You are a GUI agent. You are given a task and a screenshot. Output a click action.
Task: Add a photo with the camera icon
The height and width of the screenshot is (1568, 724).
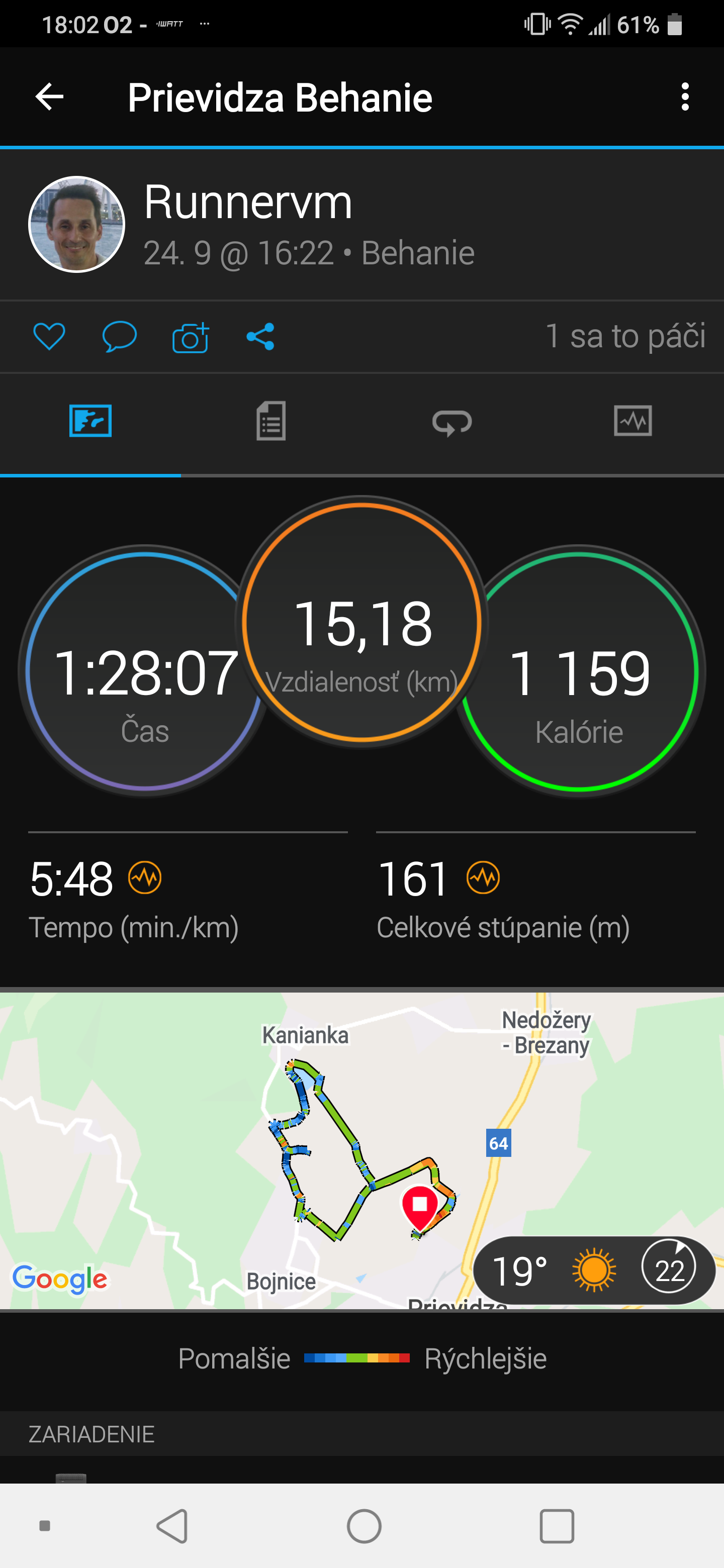pos(191,337)
